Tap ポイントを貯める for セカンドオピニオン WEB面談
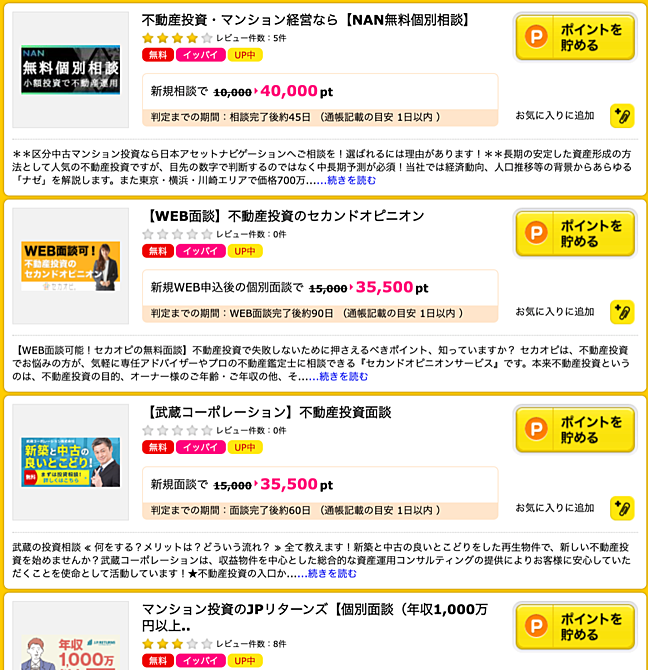 point(575,234)
